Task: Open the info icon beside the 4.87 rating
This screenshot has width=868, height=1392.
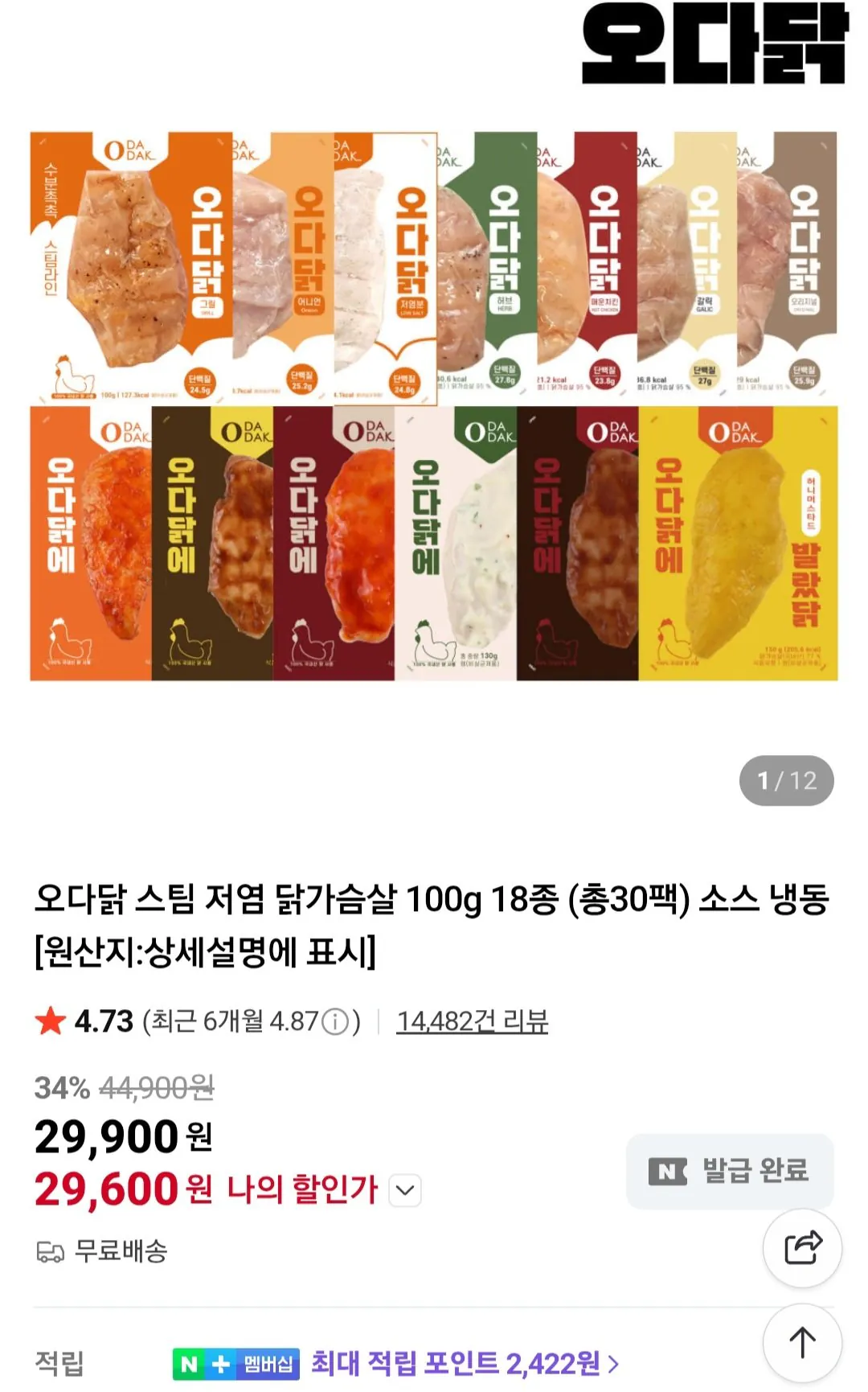Action: pyautogui.click(x=335, y=1022)
